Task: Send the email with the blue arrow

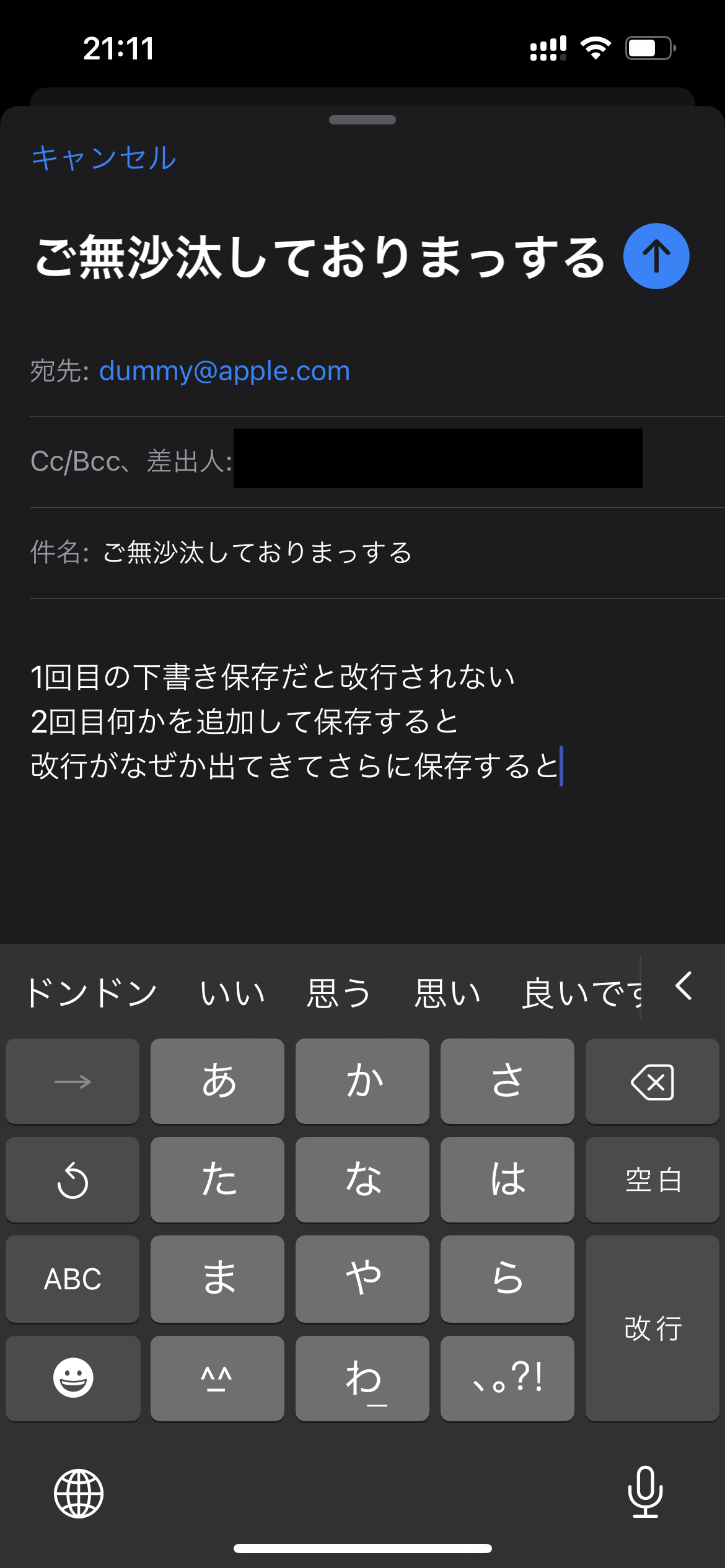Action: [656, 256]
